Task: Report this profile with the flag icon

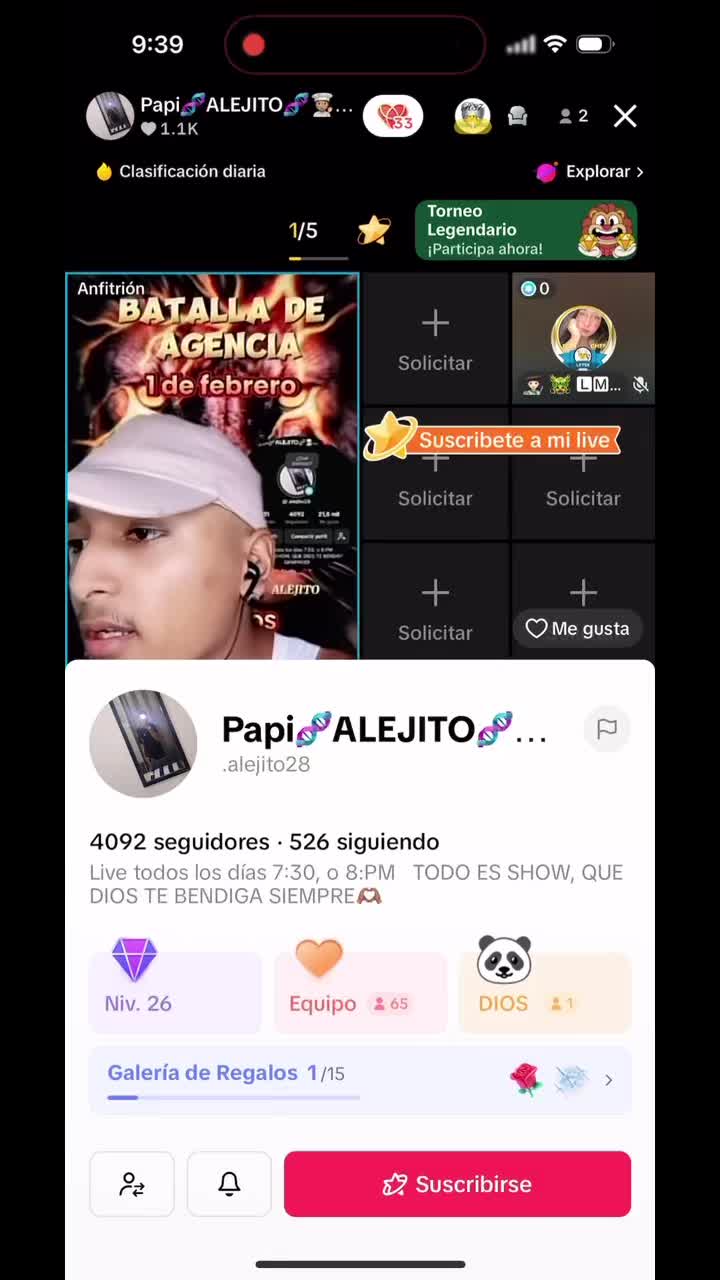Action: coord(606,729)
